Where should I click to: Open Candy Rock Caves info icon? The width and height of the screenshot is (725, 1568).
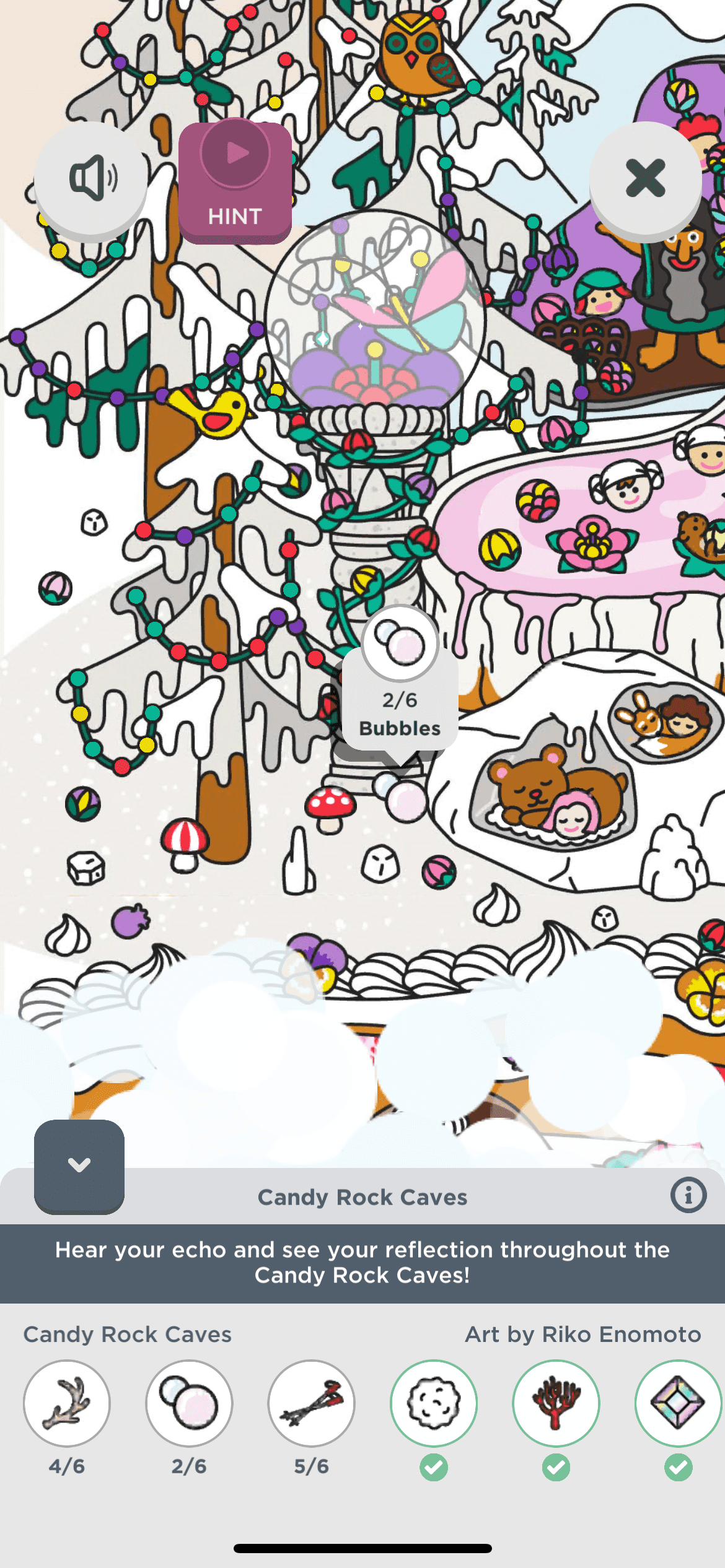click(688, 1195)
